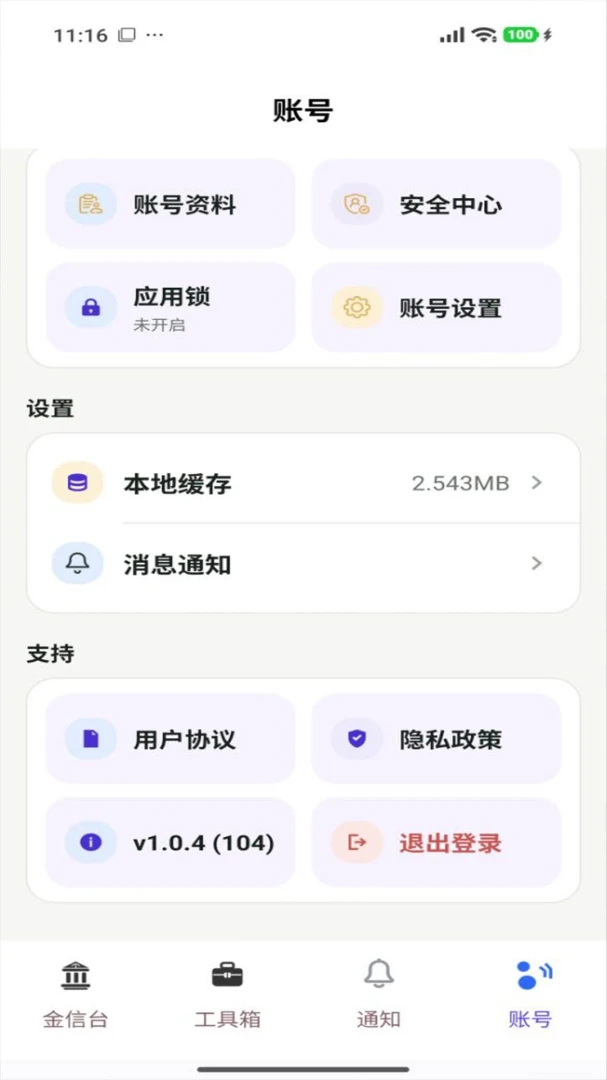Viewport: 607px width, 1080px height.
Task: Go to 账号设置
Action: click(x=436, y=307)
